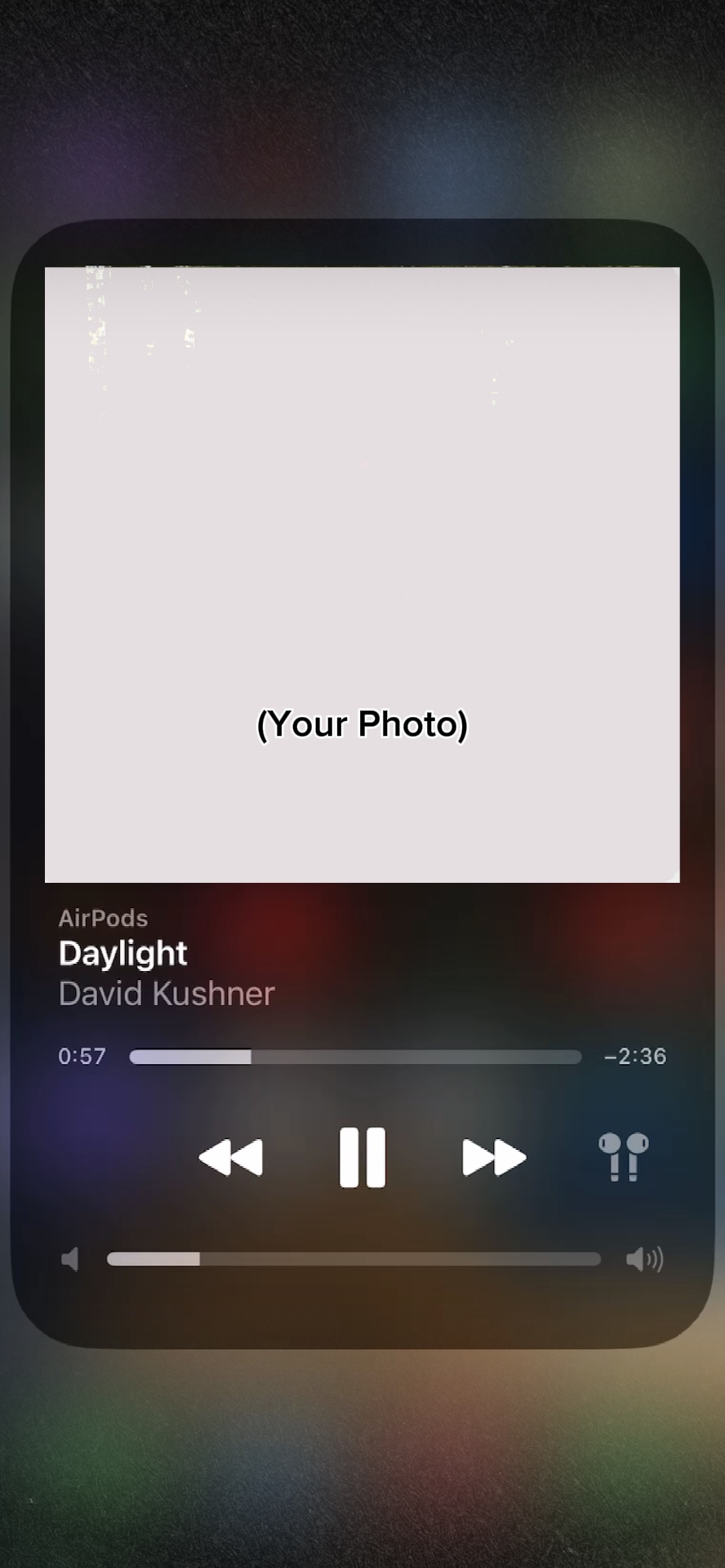725x1568 pixels.
Task: Open the album artwork for Daylight
Action: point(362,574)
